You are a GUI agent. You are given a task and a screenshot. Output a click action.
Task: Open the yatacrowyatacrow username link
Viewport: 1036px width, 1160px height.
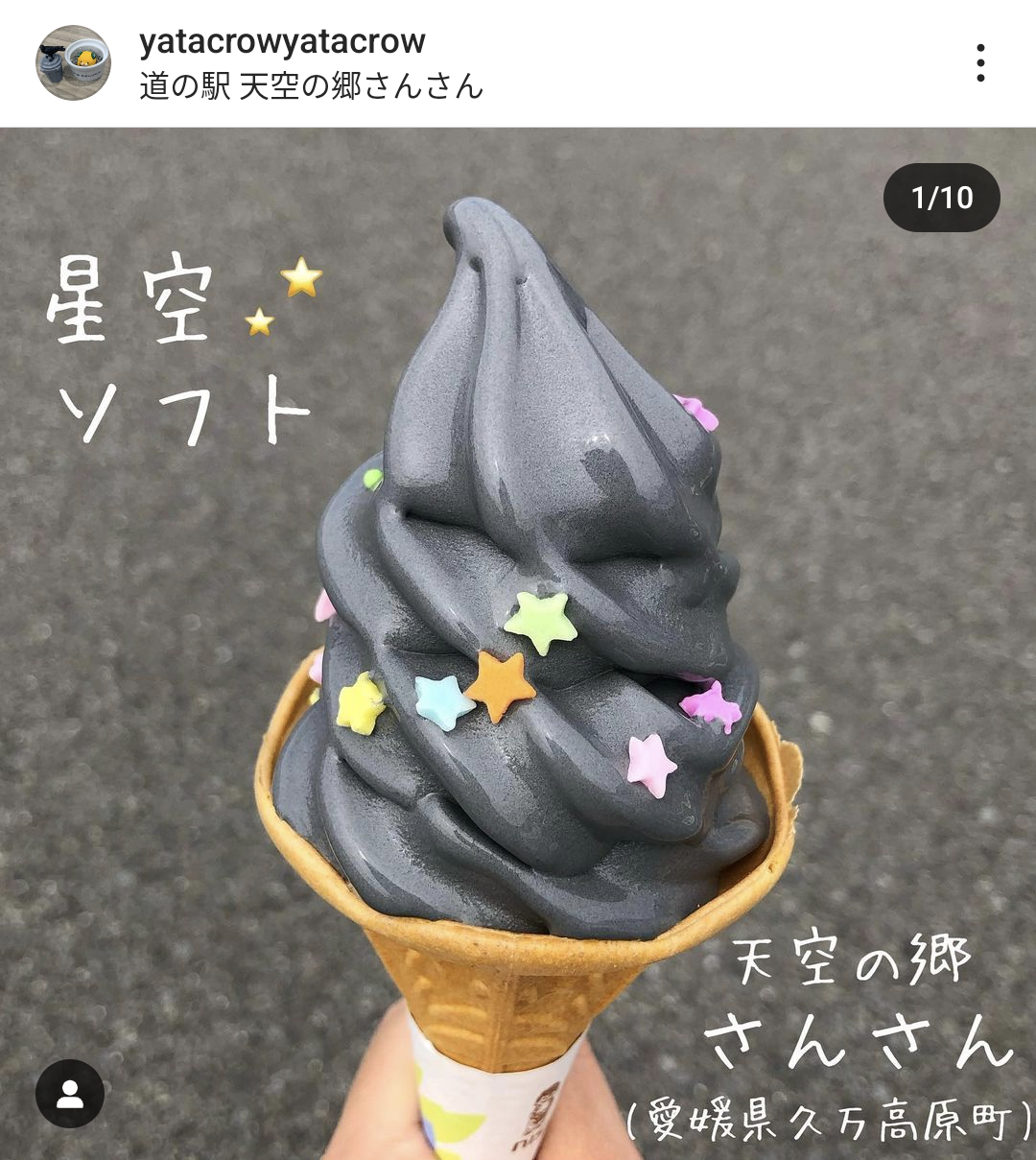(x=282, y=41)
